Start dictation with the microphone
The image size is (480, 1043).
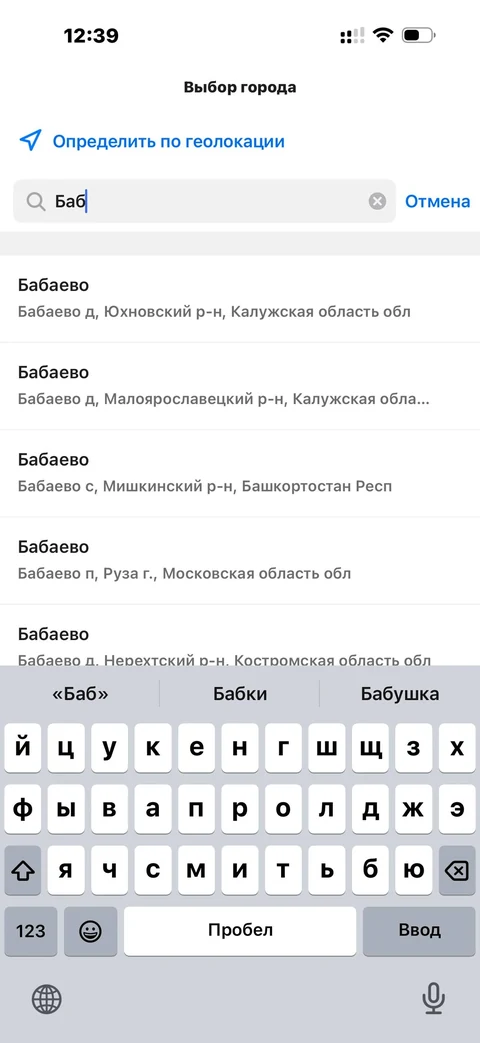point(433,998)
